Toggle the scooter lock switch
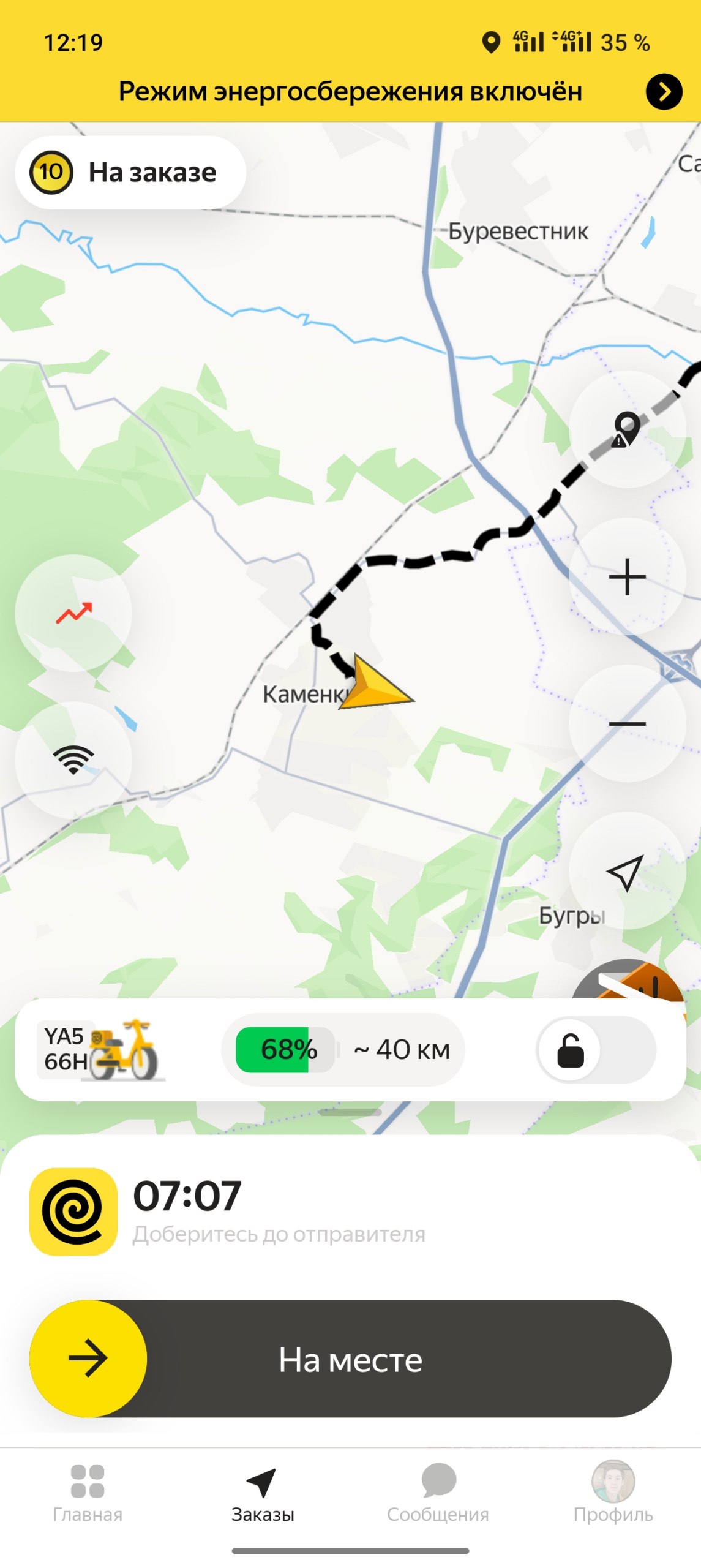The width and height of the screenshot is (701, 1568). coord(596,1050)
